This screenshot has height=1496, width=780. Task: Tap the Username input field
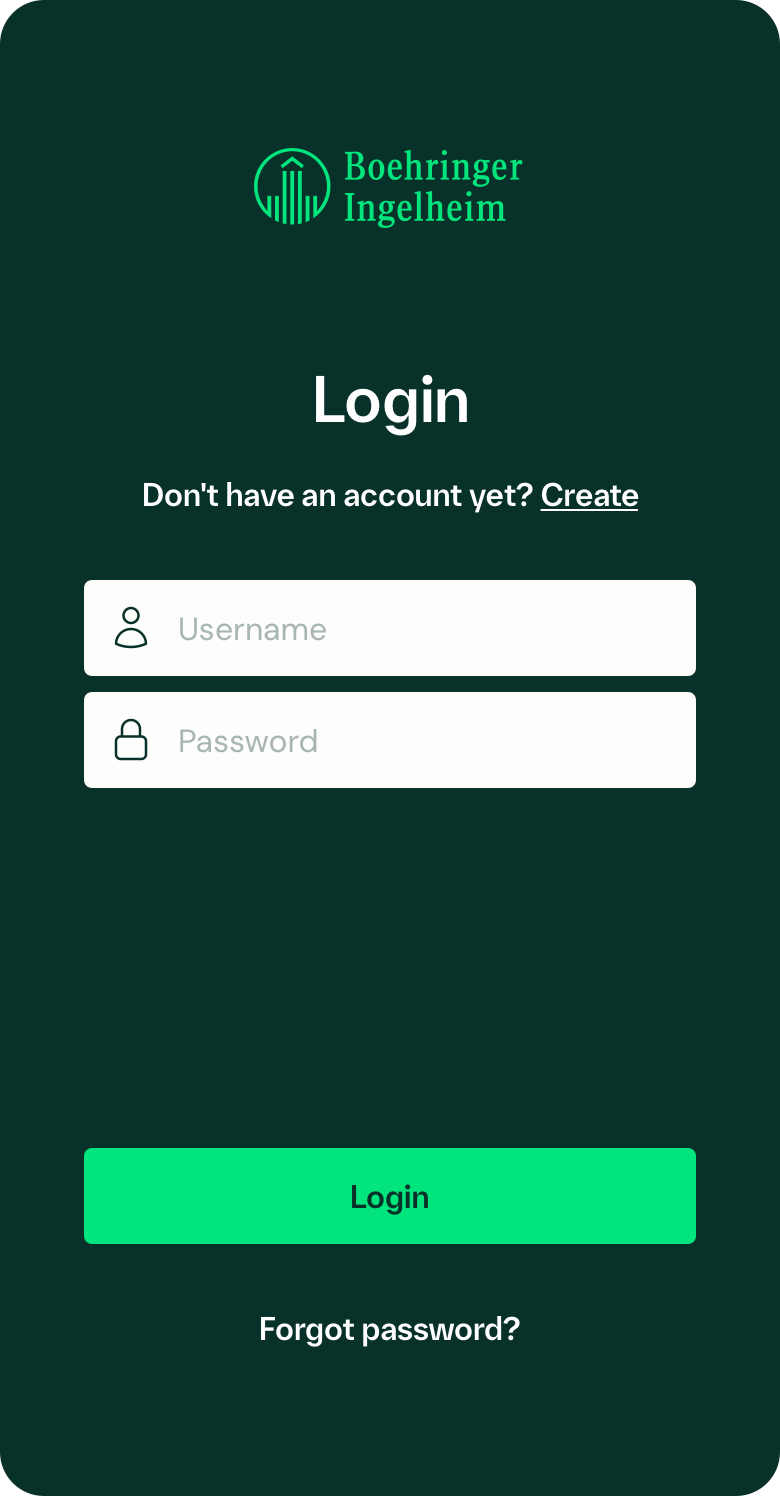[x=390, y=628]
